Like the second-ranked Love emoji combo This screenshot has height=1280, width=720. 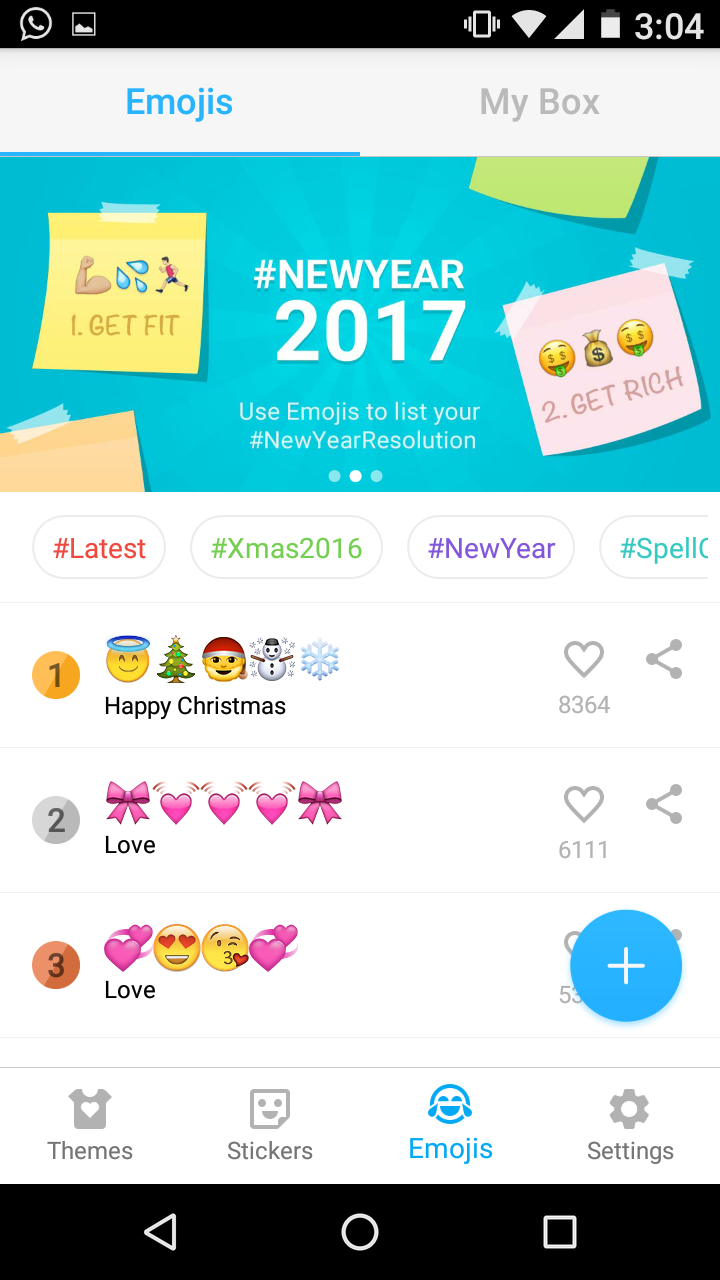click(x=584, y=804)
